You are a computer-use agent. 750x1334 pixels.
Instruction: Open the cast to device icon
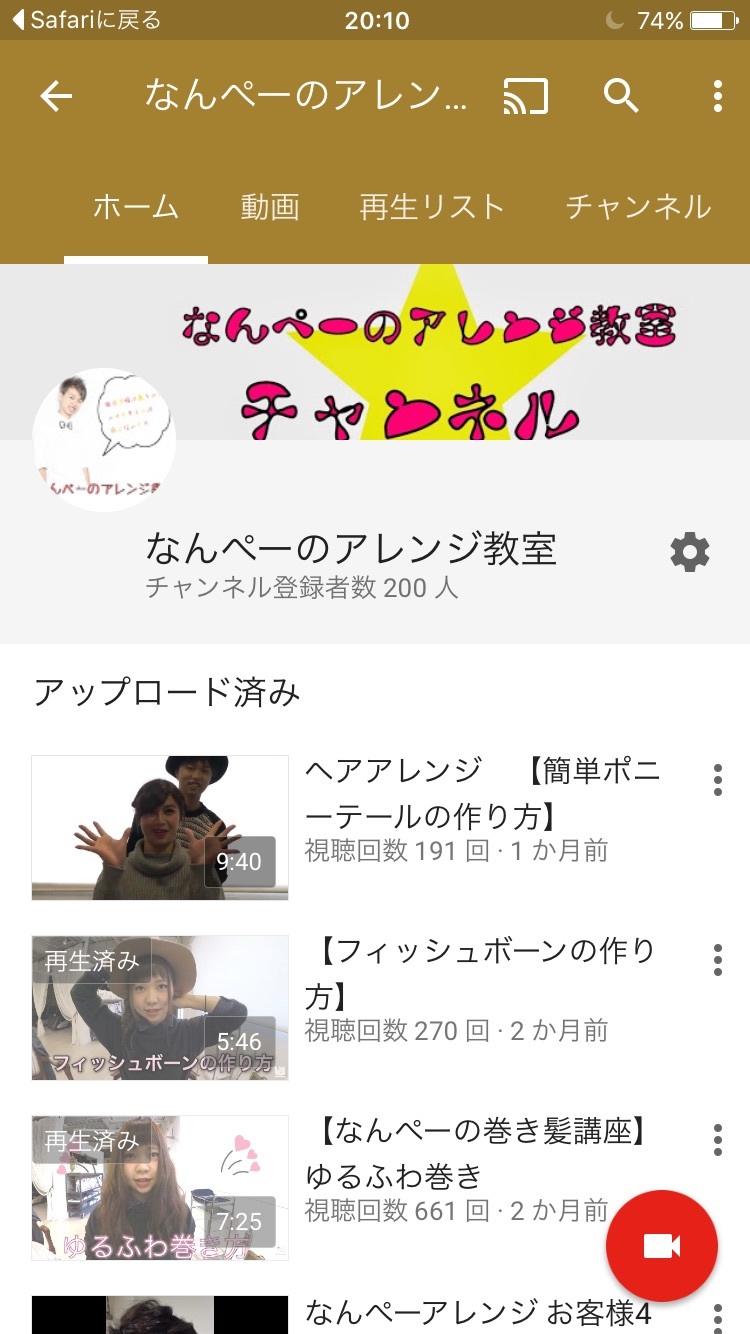tap(525, 96)
